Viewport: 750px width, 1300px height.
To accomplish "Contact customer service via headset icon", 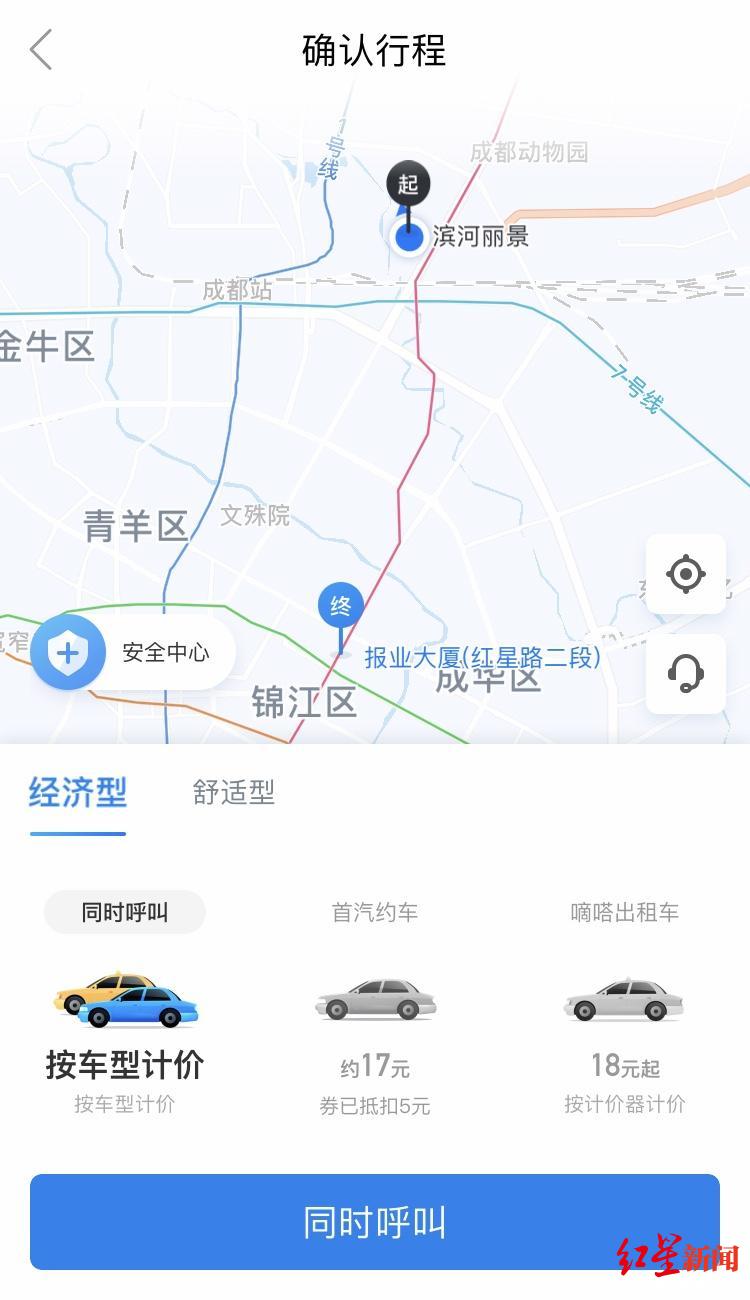I will (x=686, y=674).
